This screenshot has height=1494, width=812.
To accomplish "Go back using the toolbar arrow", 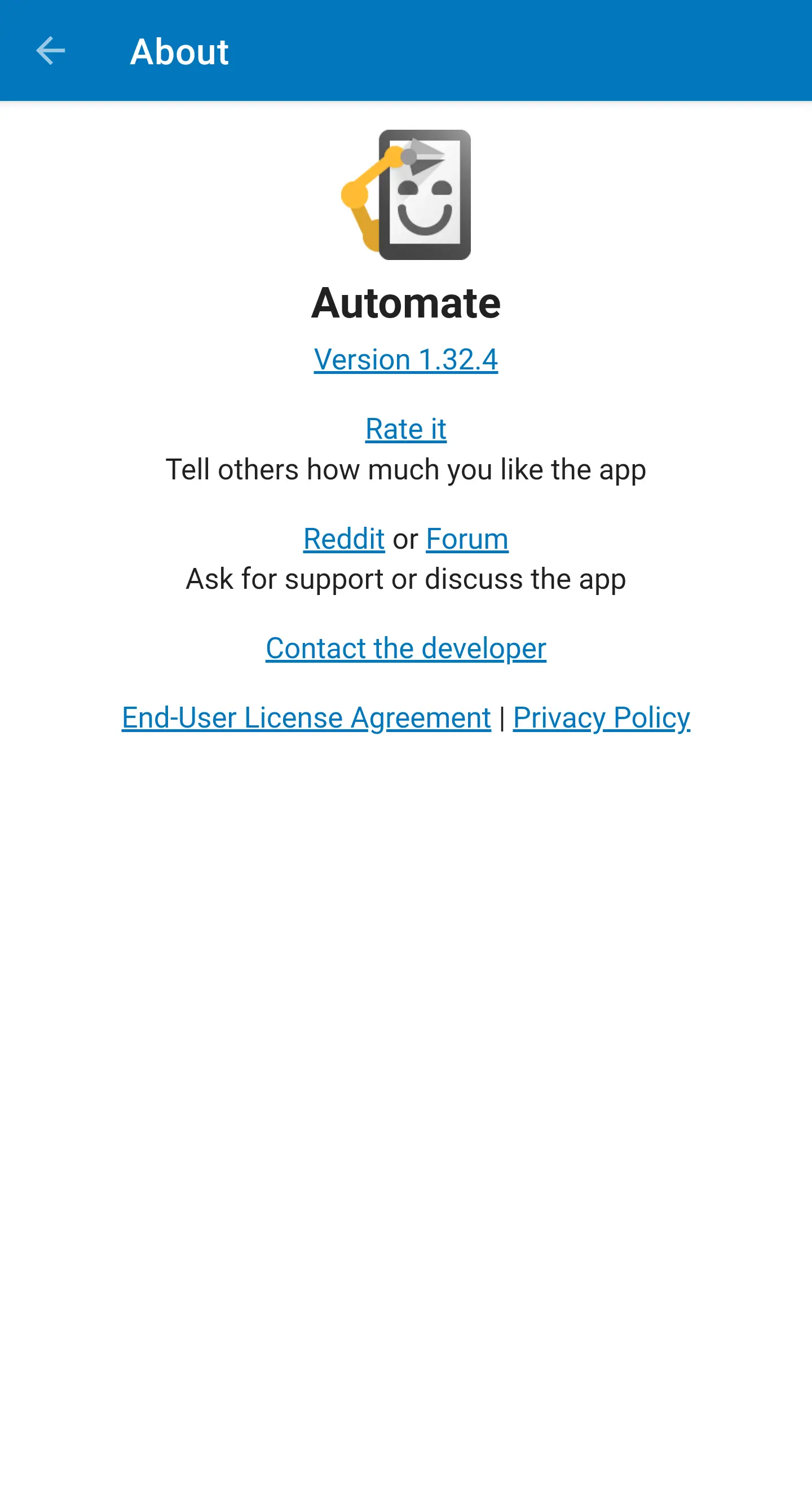I will pos(50,51).
